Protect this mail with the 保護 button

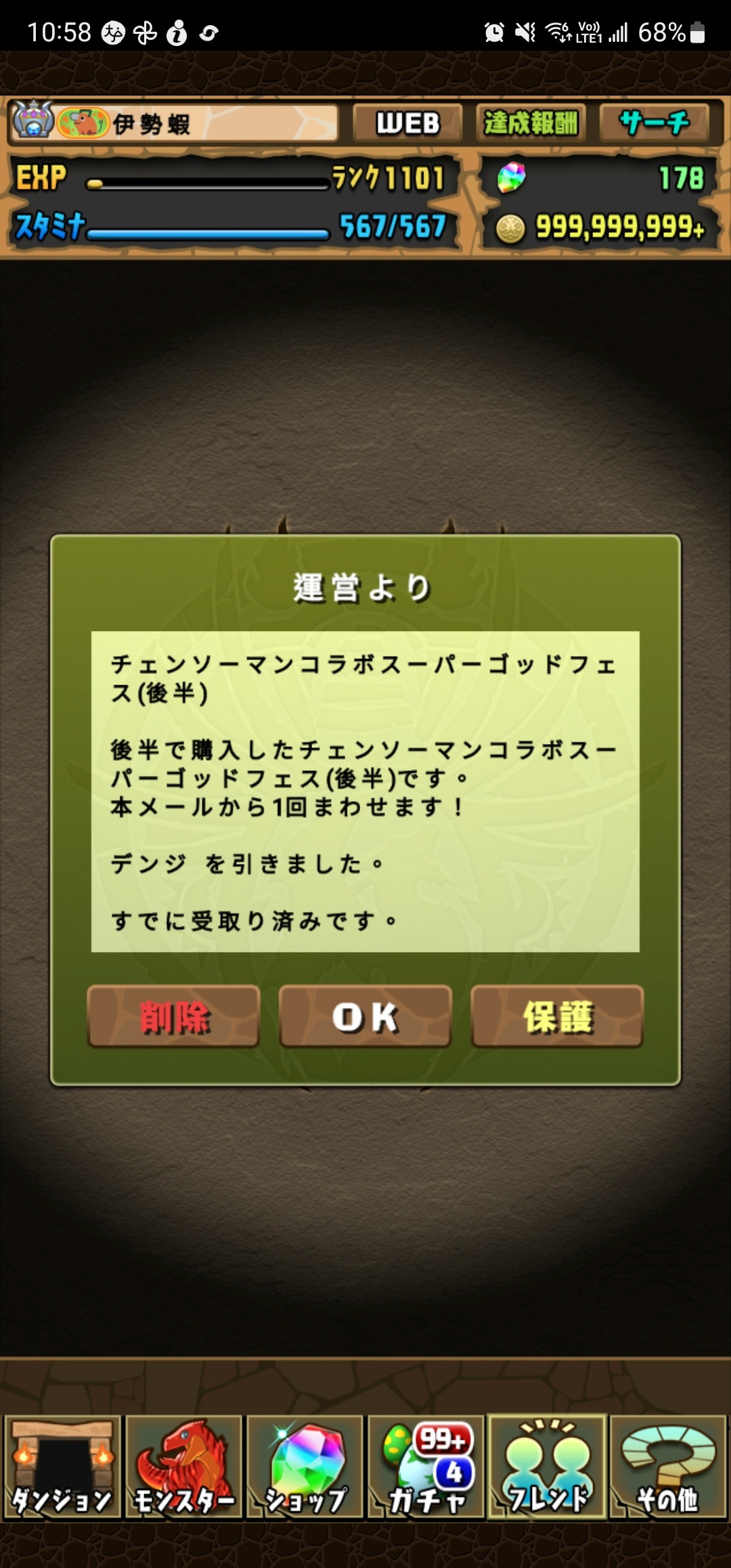(557, 1016)
